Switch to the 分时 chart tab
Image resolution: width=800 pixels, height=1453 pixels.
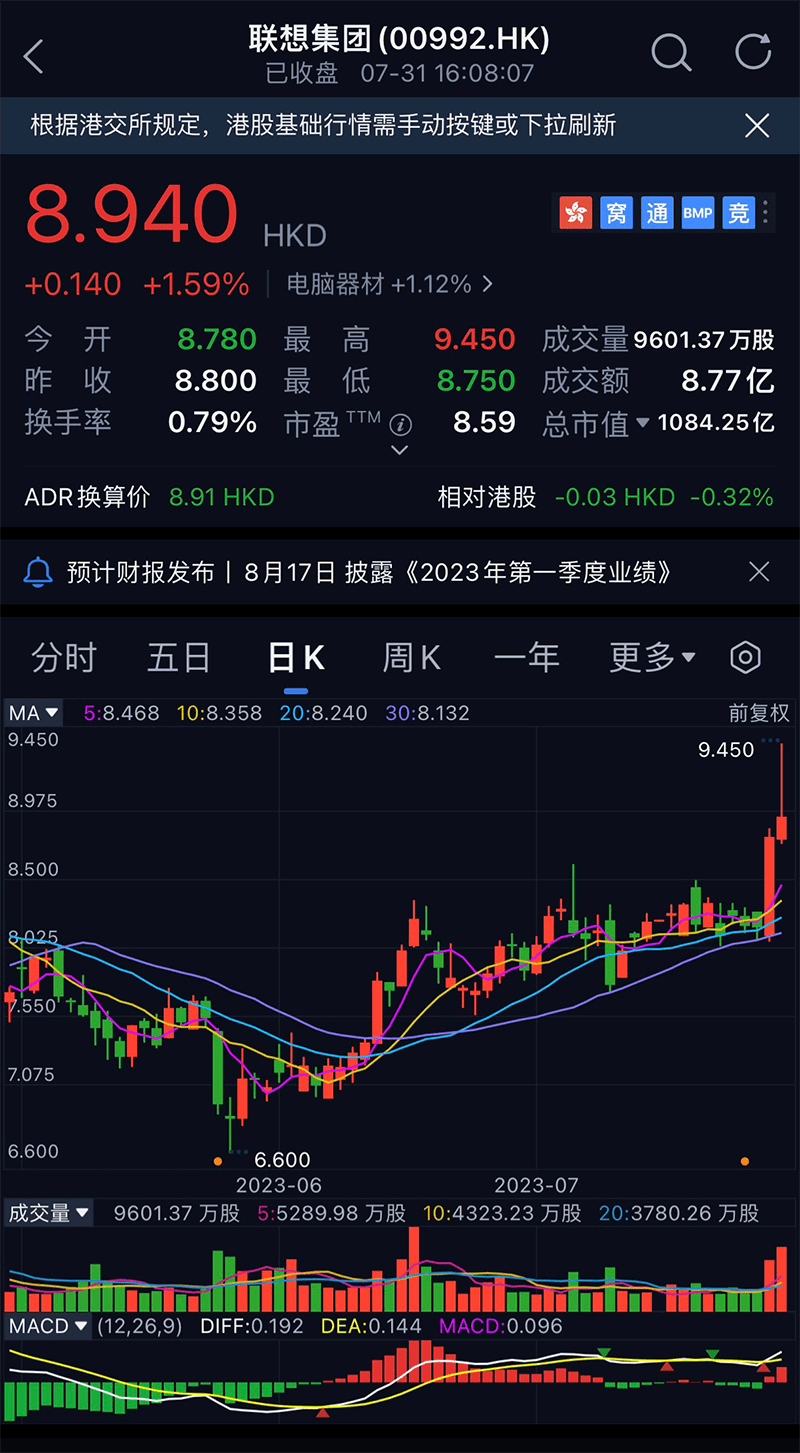coord(64,658)
